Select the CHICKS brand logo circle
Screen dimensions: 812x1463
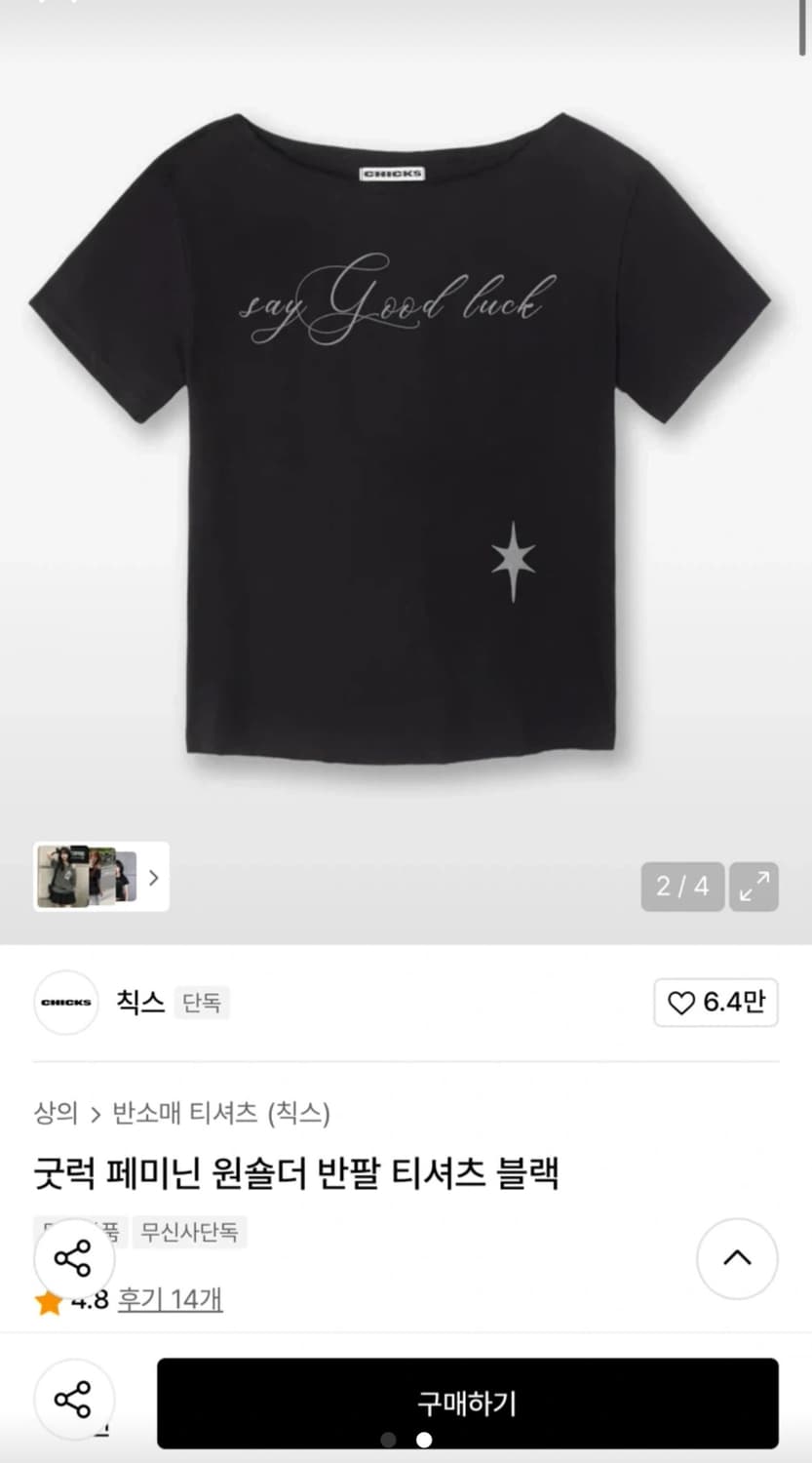click(x=65, y=1002)
